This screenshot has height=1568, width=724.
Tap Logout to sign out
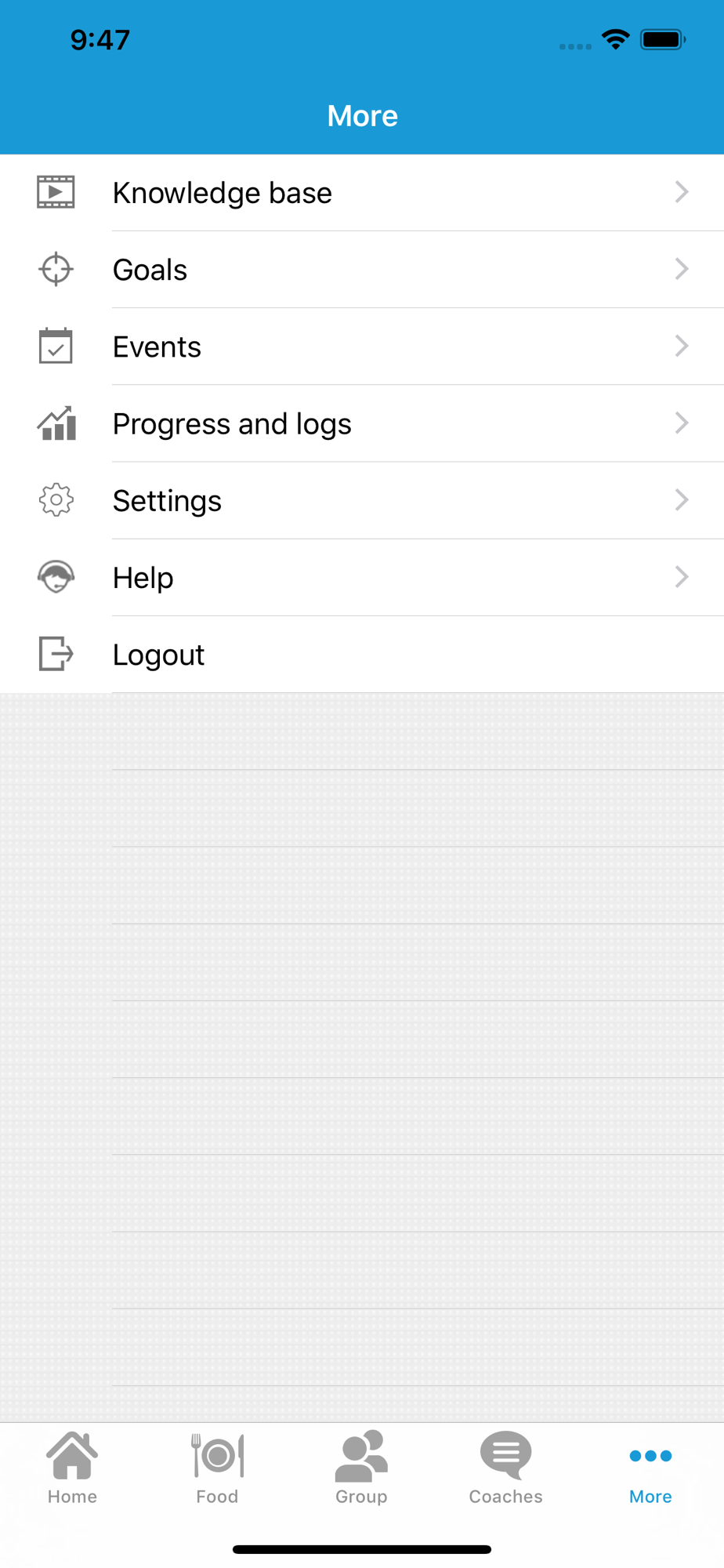362,655
